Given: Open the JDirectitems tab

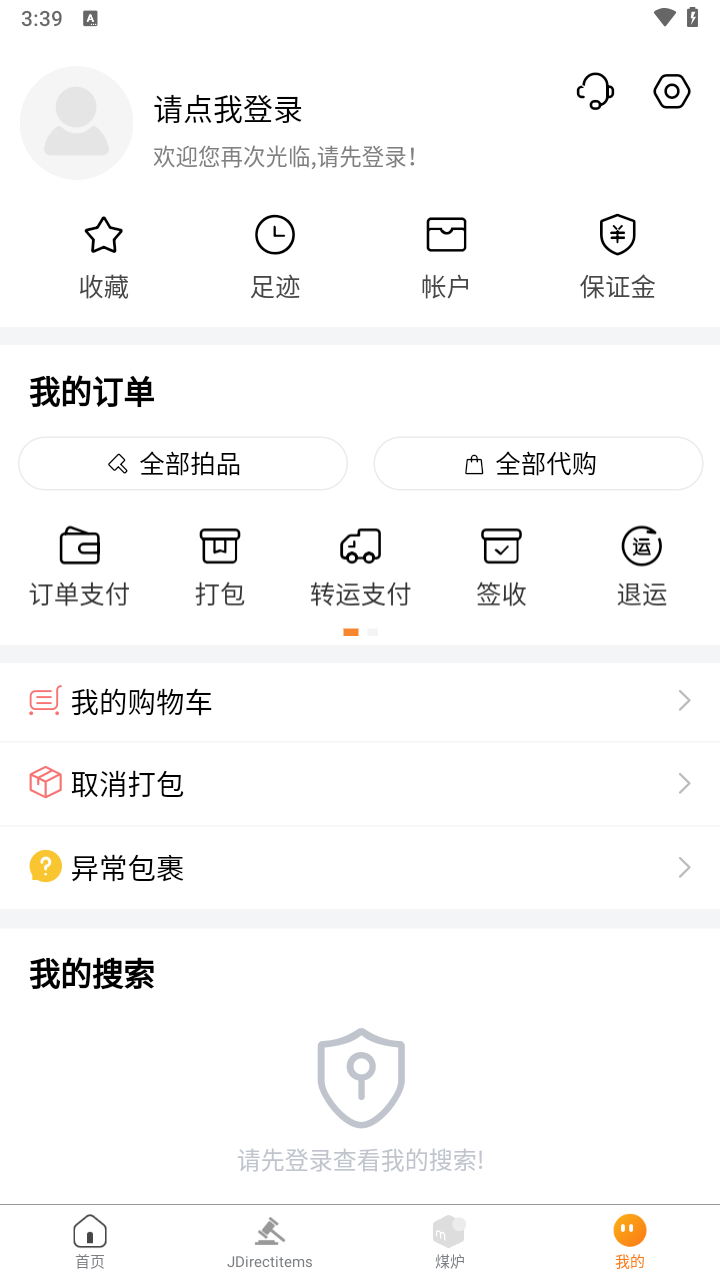Looking at the screenshot, I should pos(270,1240).
